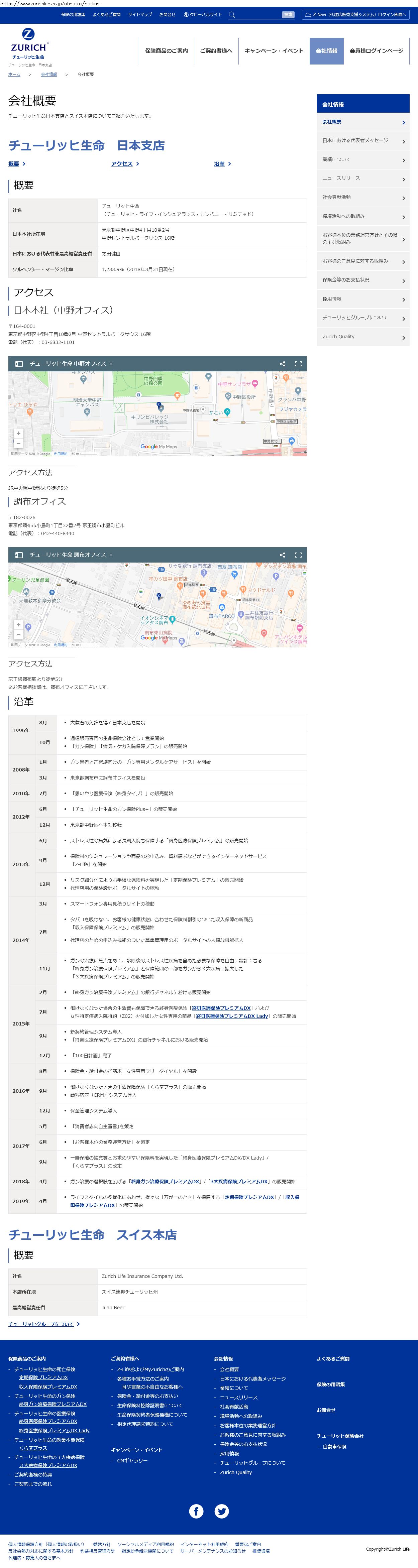The image size is (418, 1568).
Task: Open the Twitter icon in the footer
Action: point(222,1511)
